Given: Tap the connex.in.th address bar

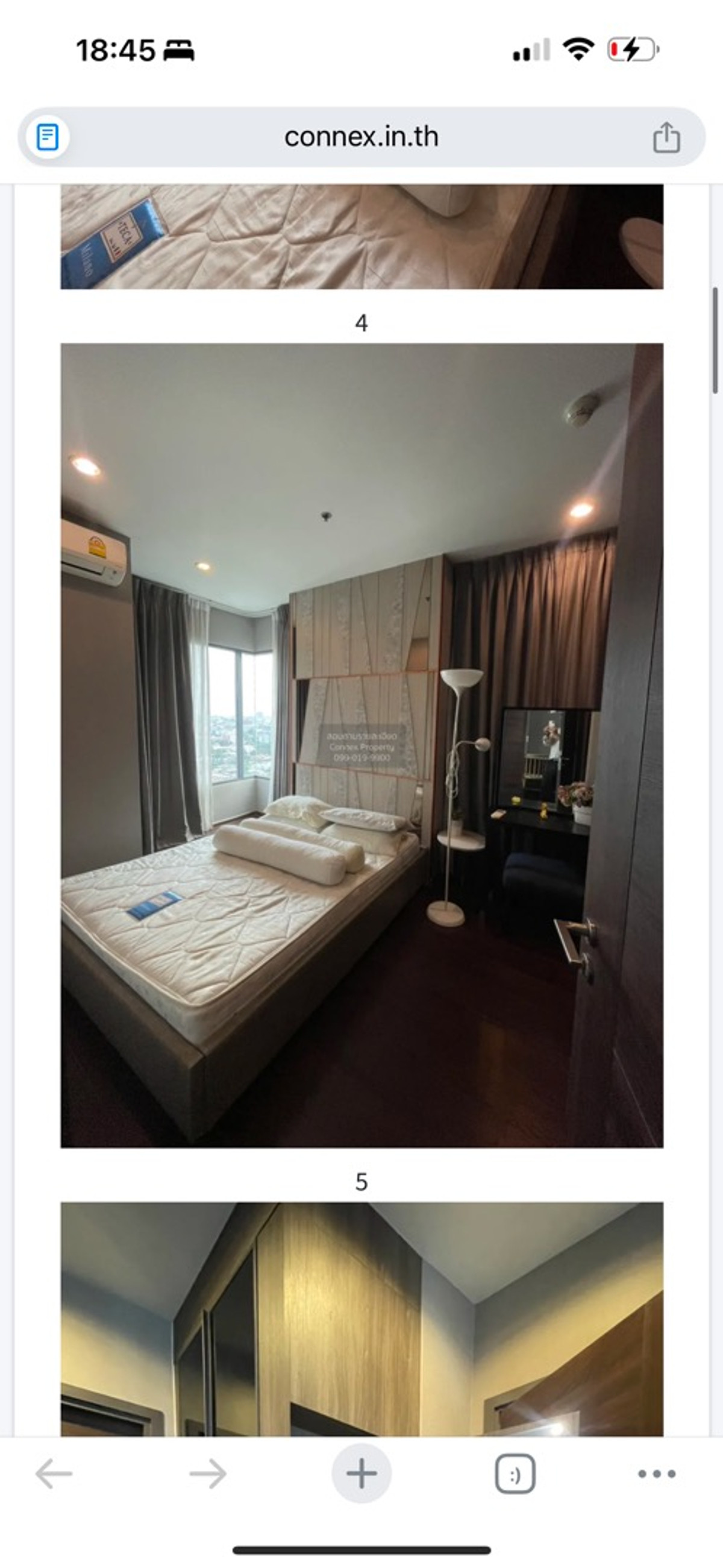Looking at the screenshot, I should (x=361, y=137).
